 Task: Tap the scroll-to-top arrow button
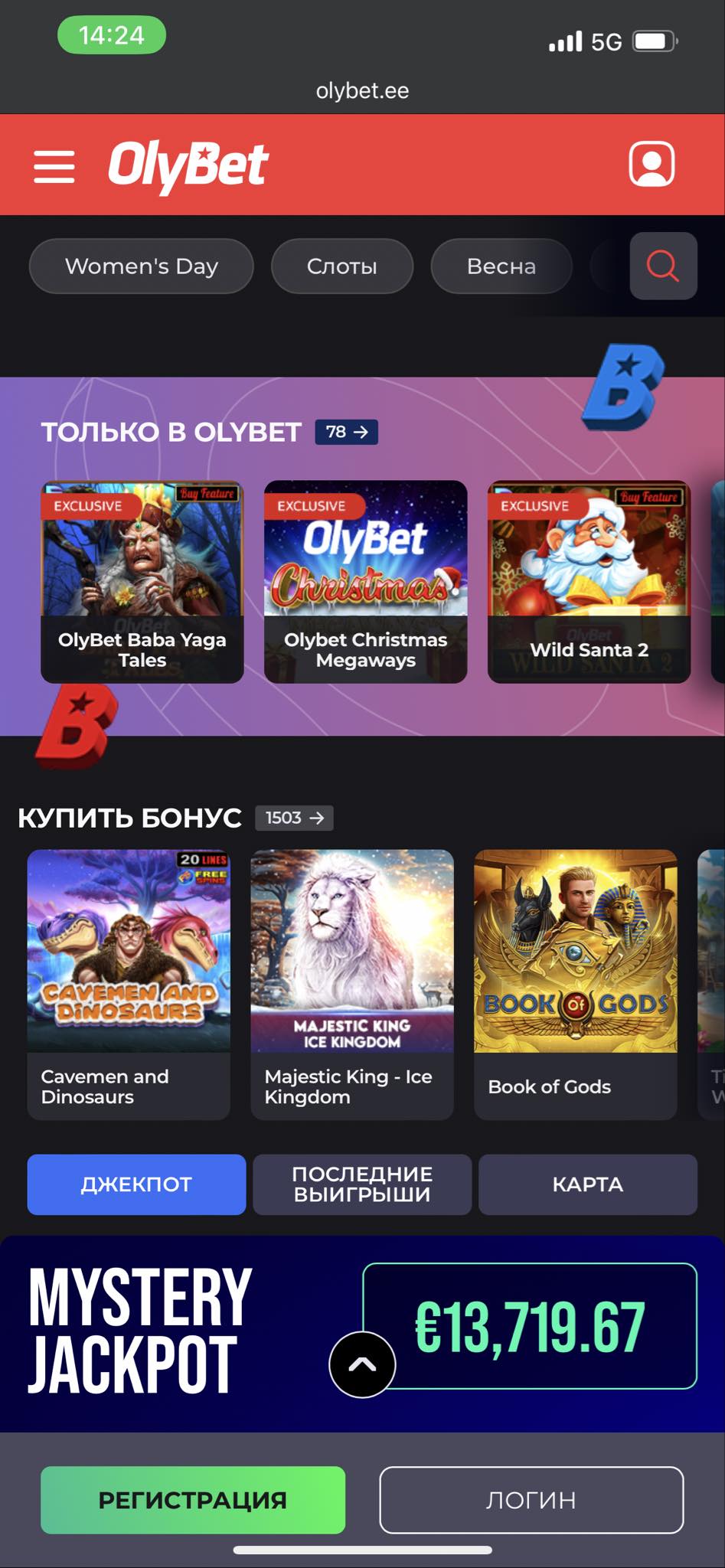[x=362, y=1364]
